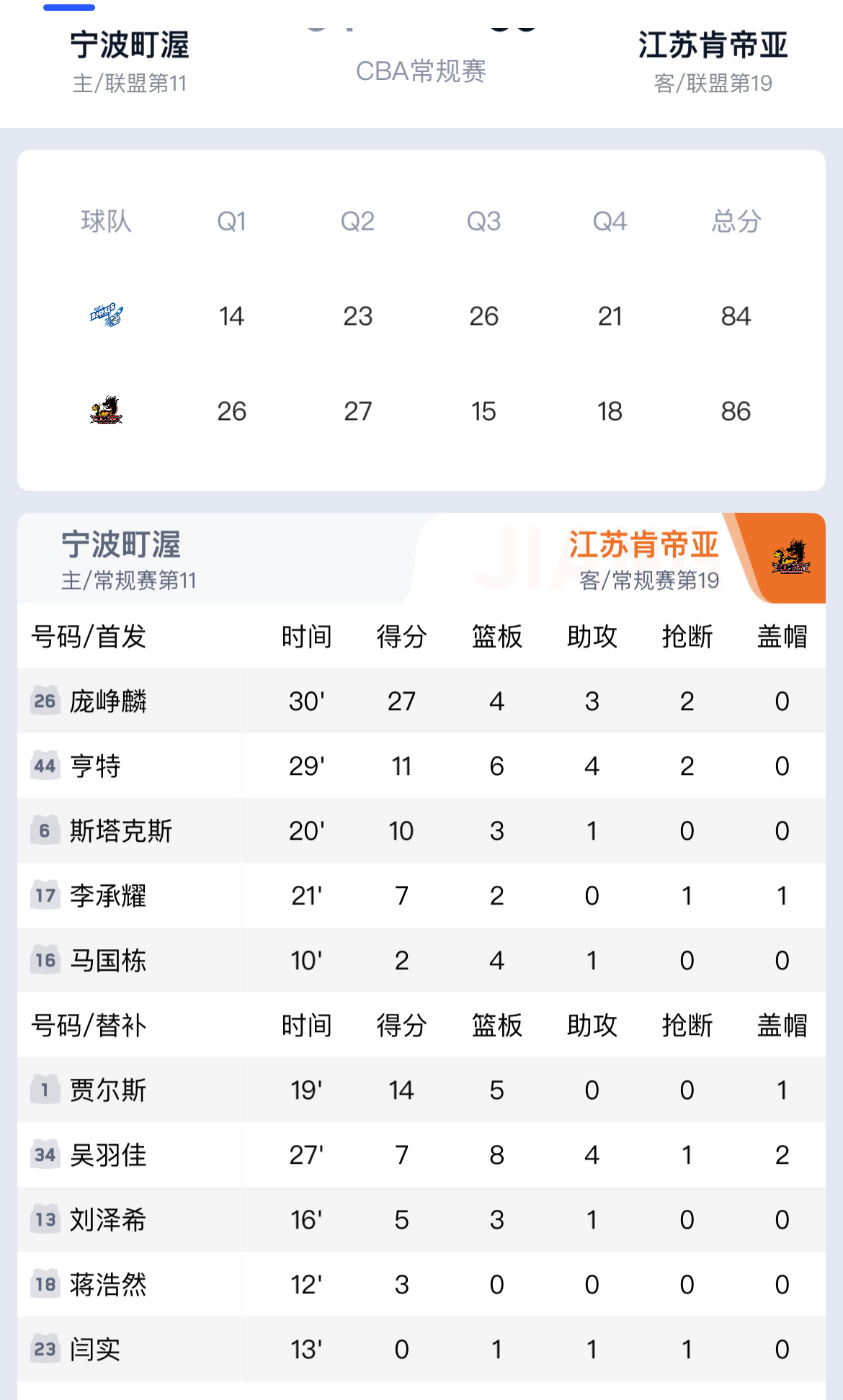Viewport: 843px width, 1400px height.
Task: Tap jersey number badge 1 for 贾尔斯
Action: coord(44,1090)
